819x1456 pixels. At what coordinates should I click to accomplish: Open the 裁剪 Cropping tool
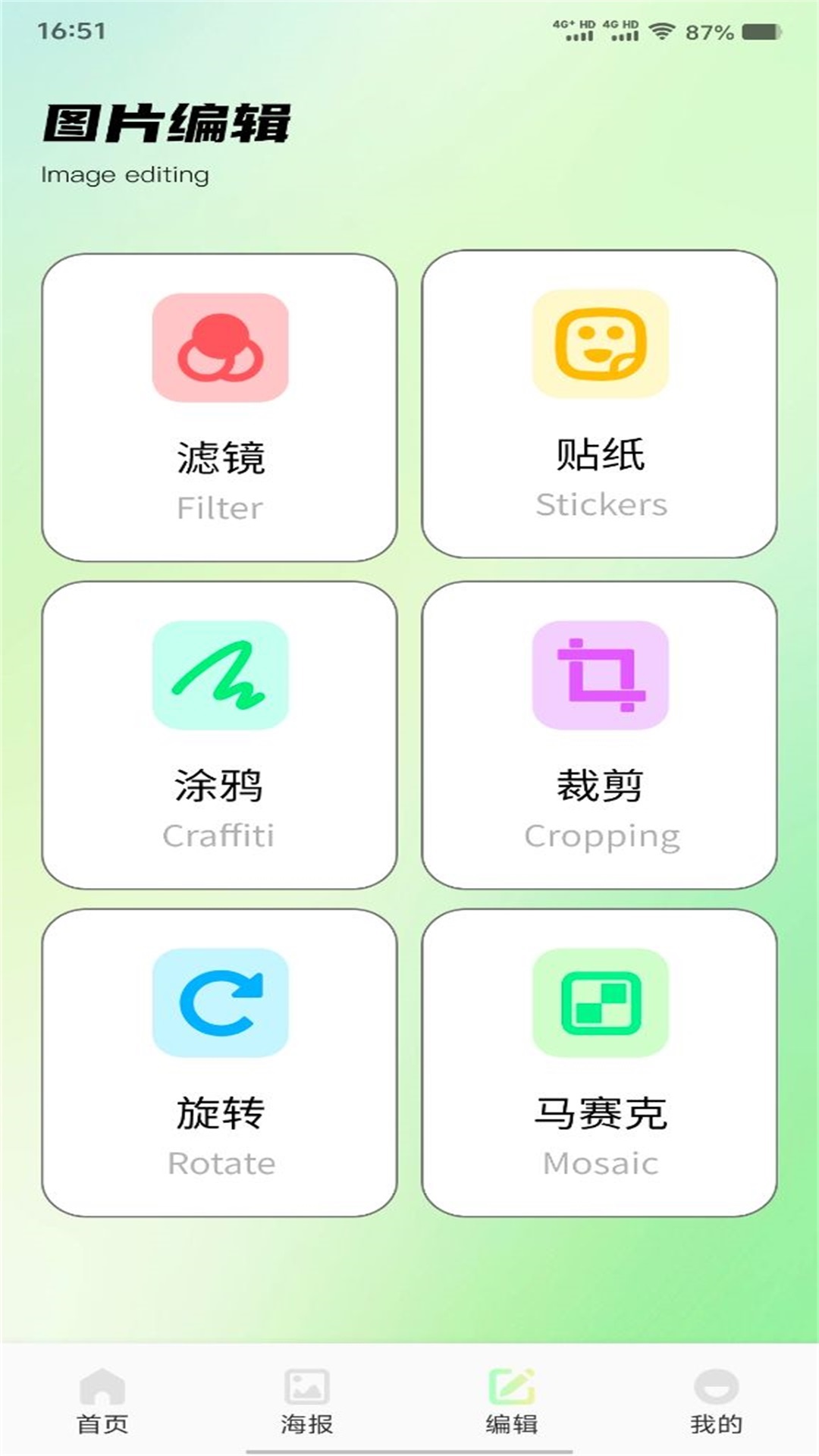point(600,735)
